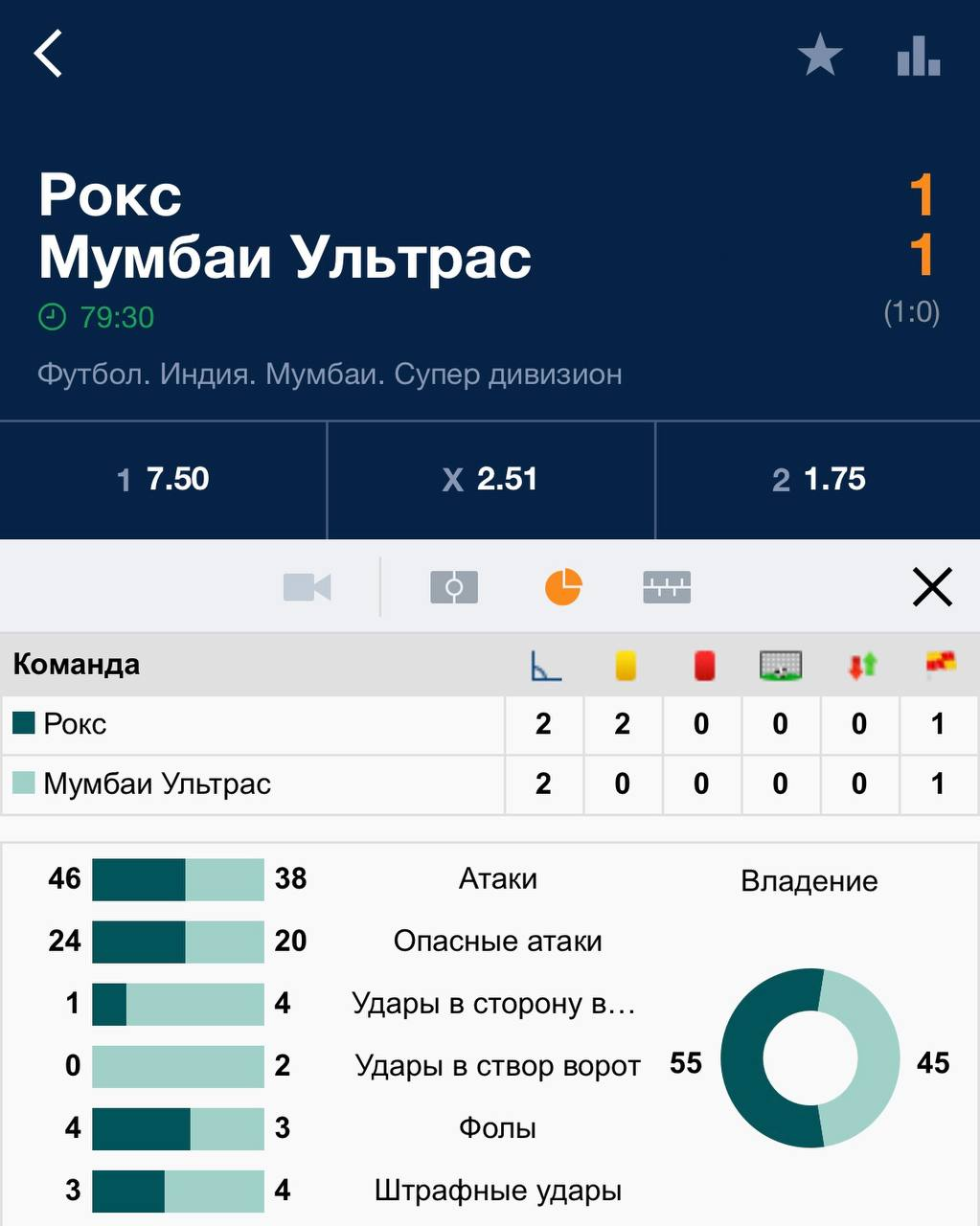Pick Мумбаи Ультрас win at 1.75
980x1226 pixels.
[818, 479]
